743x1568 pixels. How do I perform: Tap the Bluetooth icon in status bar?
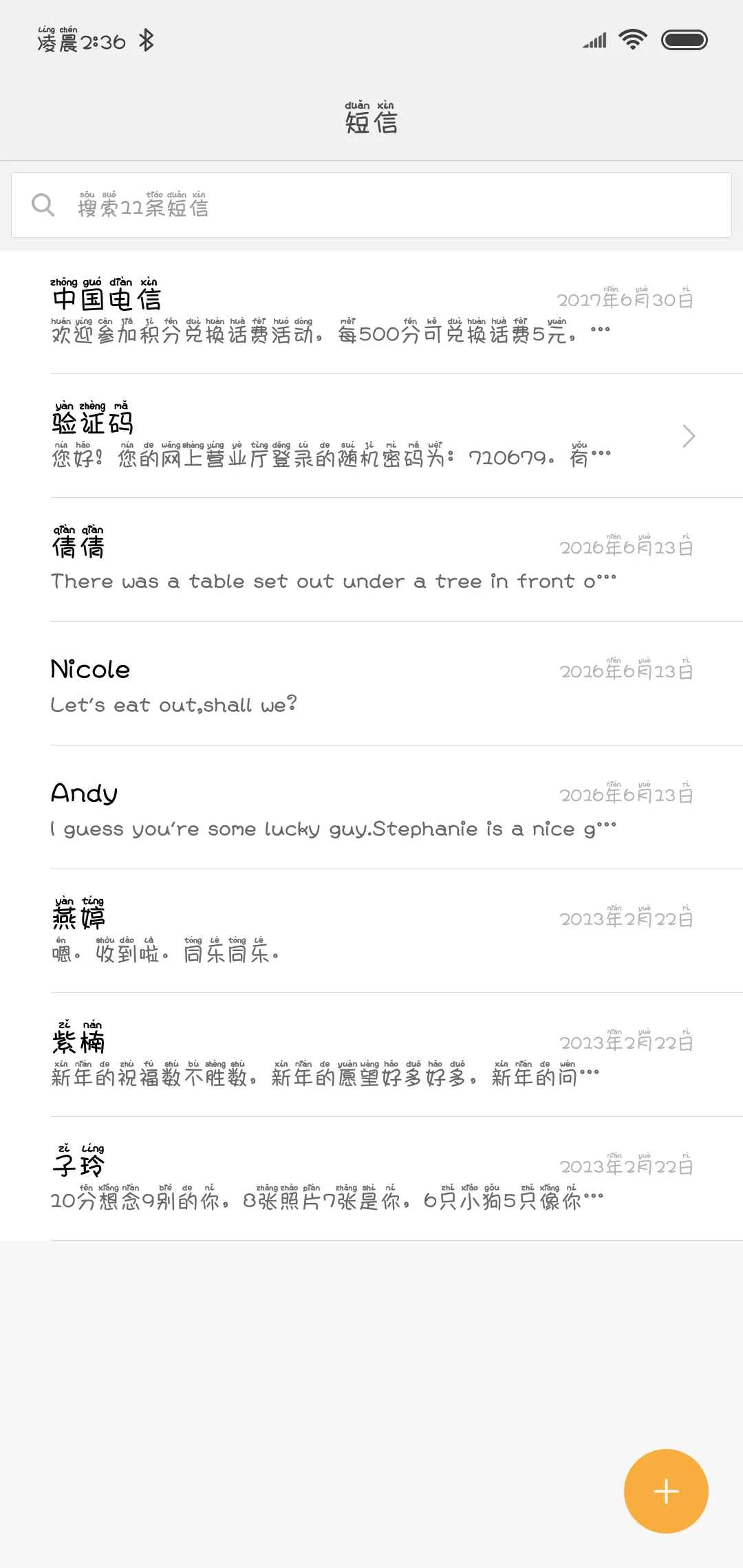pyautogui.click(x=145, y=41)
